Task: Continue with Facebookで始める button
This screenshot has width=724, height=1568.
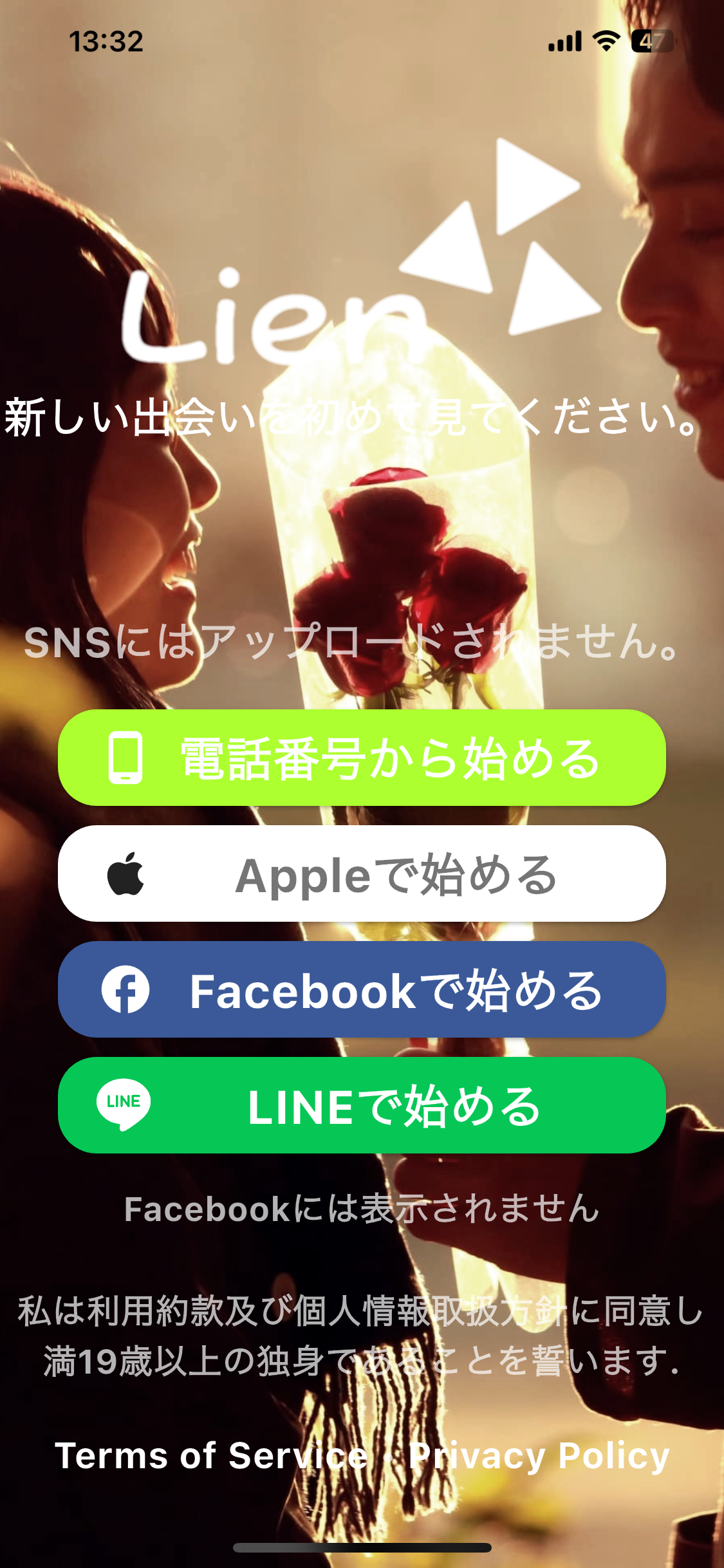Action: (362, 990)
